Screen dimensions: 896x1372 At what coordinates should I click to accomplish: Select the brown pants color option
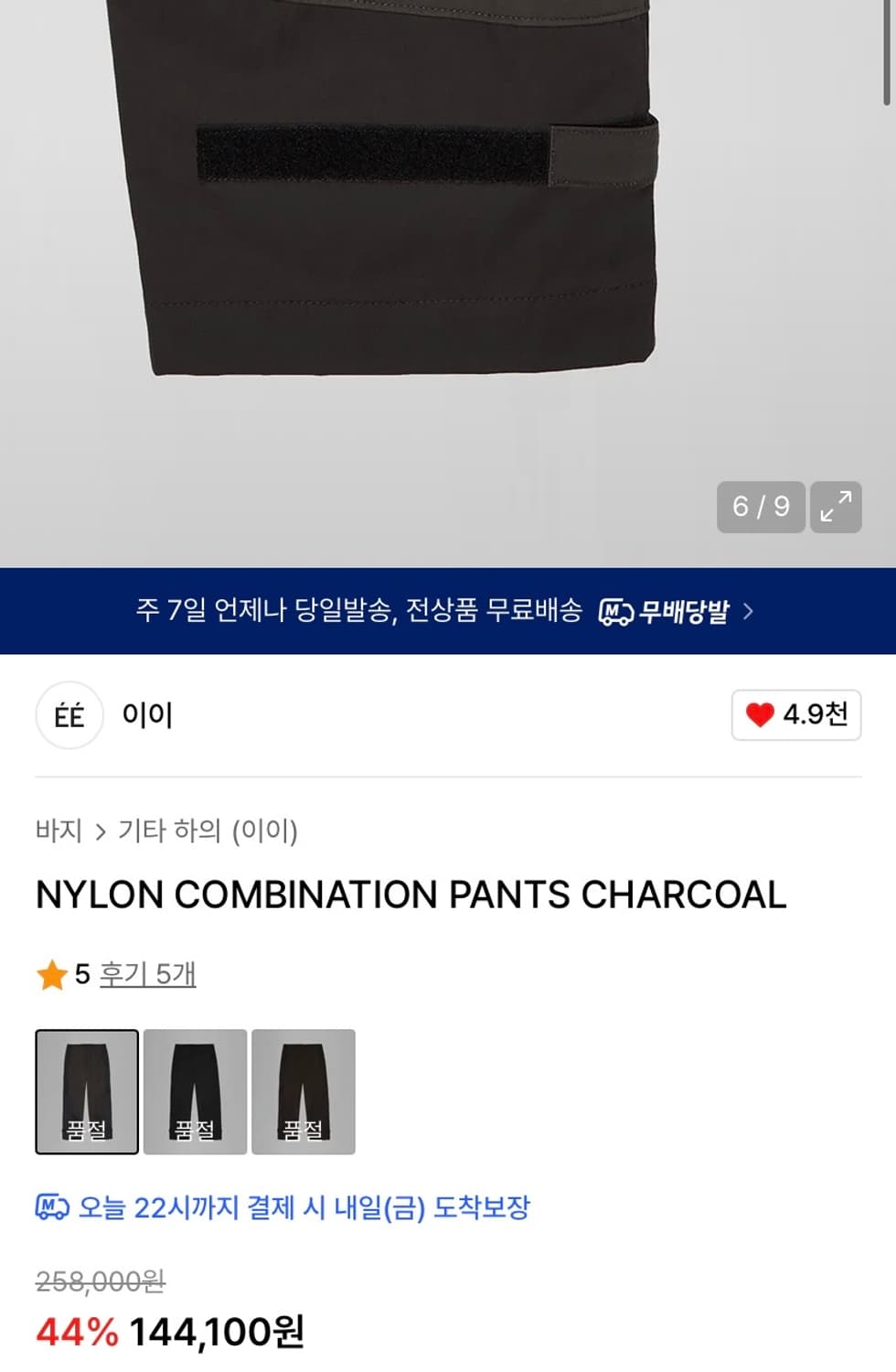[304, 1092]
